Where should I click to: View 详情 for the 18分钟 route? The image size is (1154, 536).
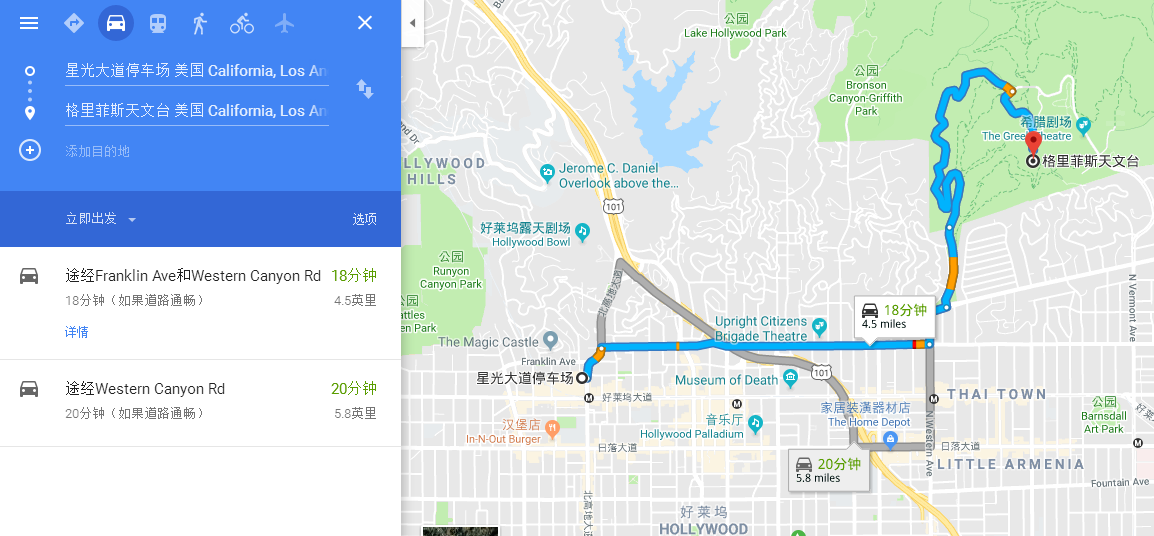point(77,332)
